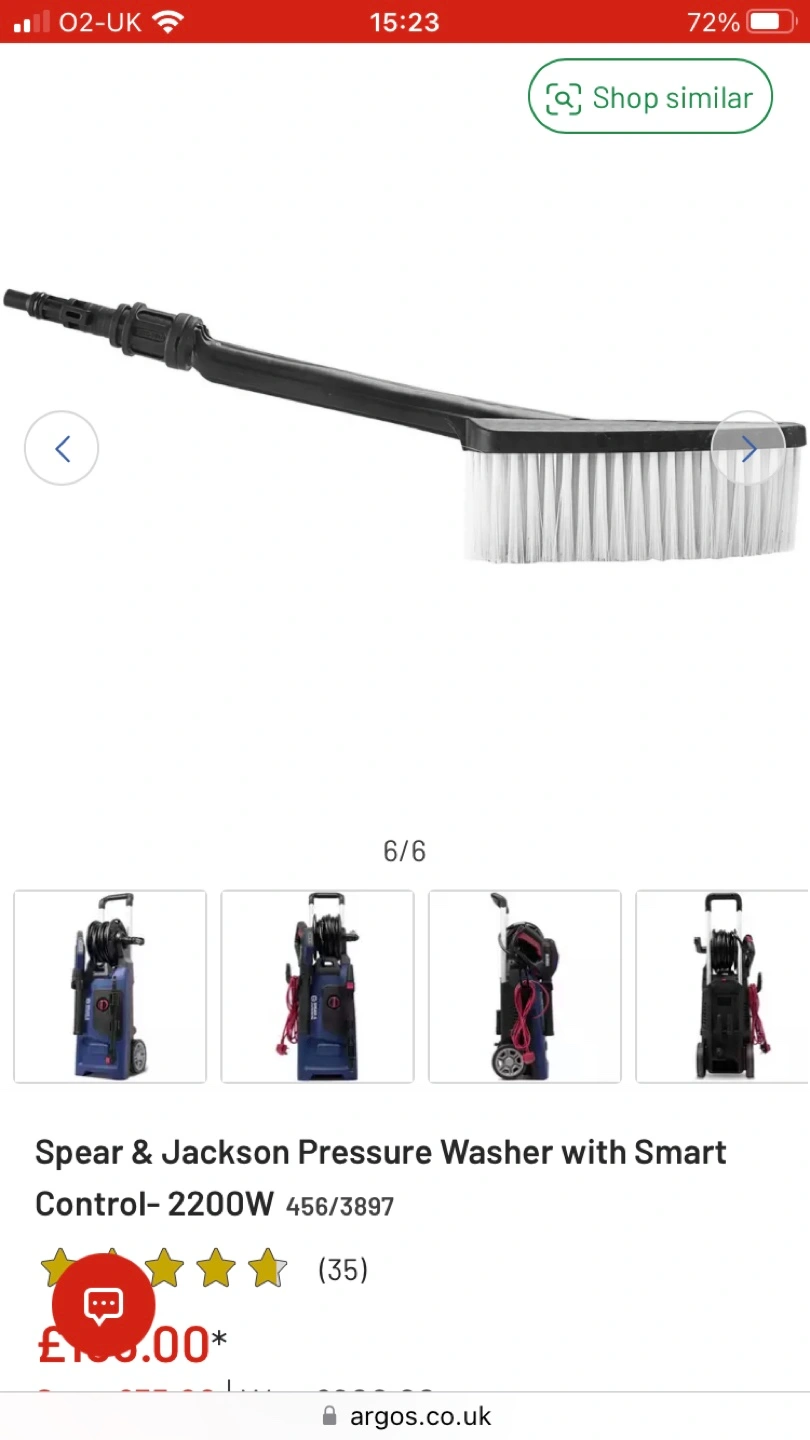Open the 35 customer reviews
This screenshot has height=1440, width=810.
[342, 1270]
